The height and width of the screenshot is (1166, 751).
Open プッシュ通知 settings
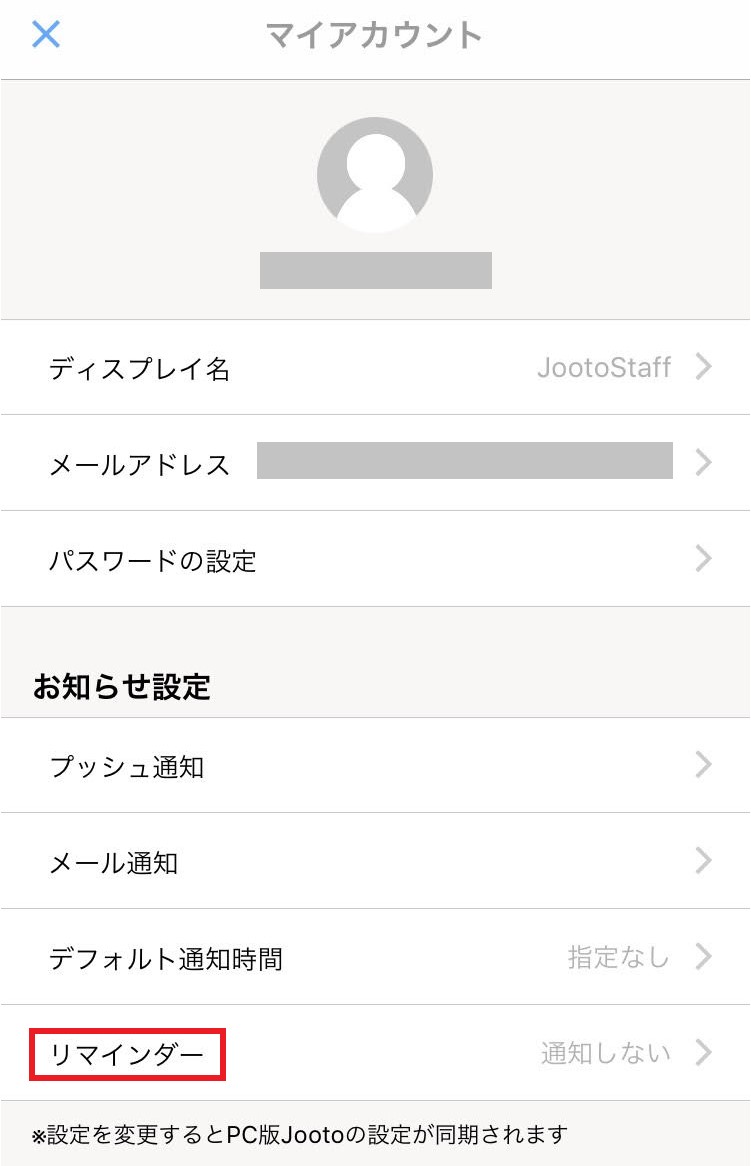[x=375, y=766]
